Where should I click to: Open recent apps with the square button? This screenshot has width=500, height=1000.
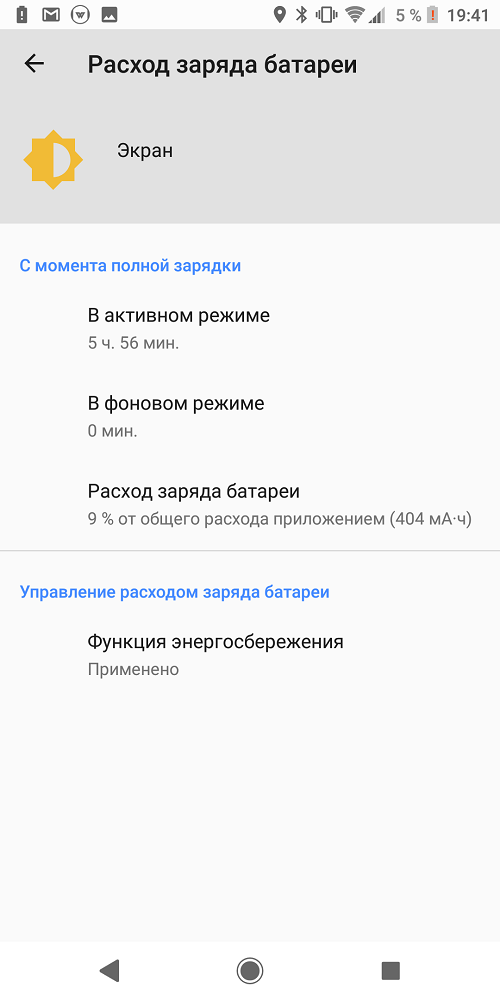390,970
